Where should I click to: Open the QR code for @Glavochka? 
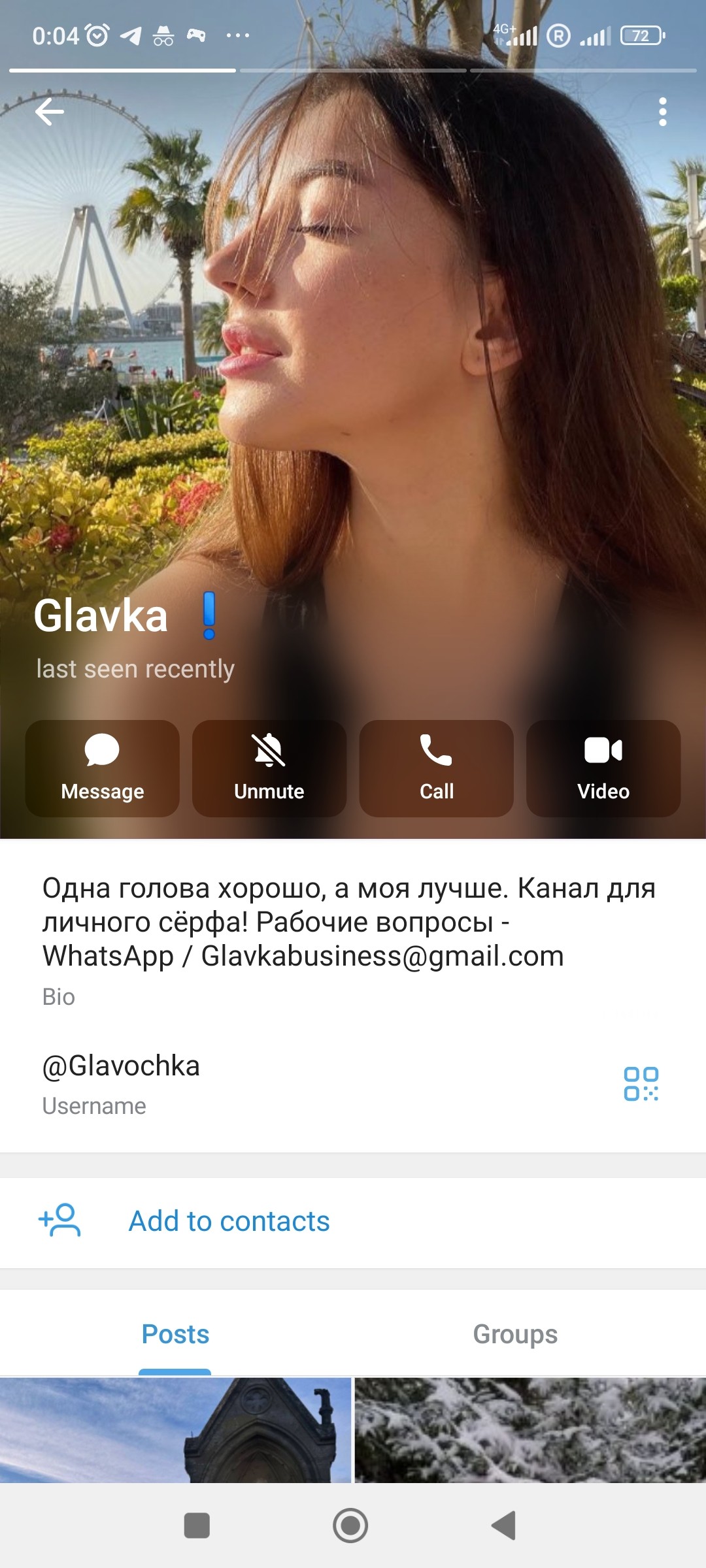coord(641,1084)
